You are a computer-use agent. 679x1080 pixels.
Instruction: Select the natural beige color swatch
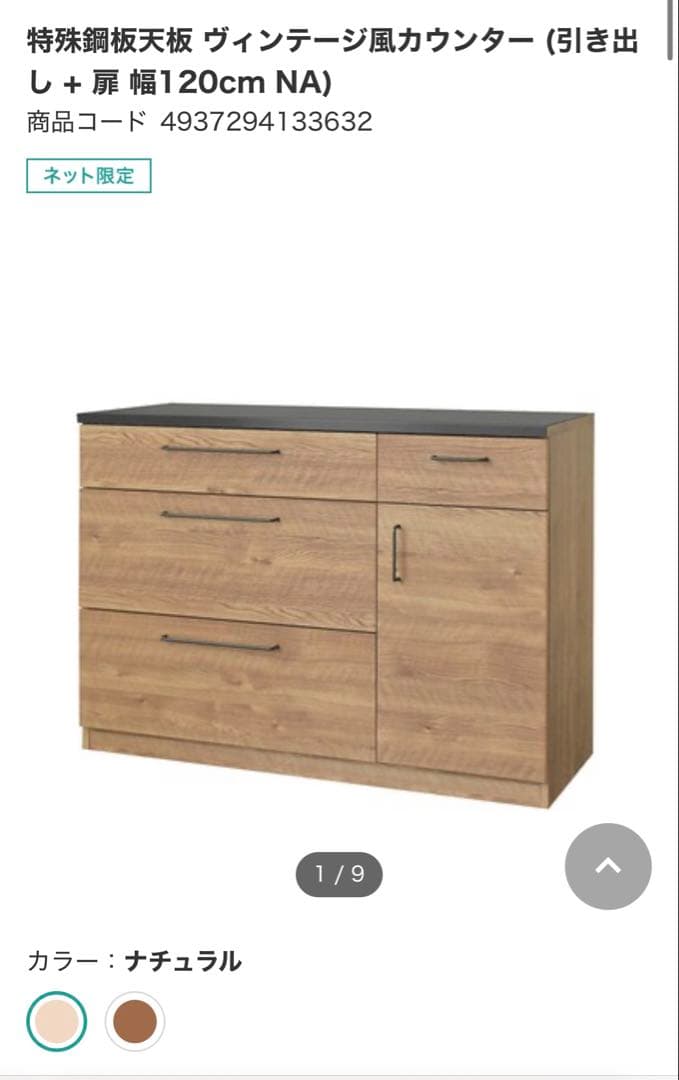click(x=57, y=1021)
